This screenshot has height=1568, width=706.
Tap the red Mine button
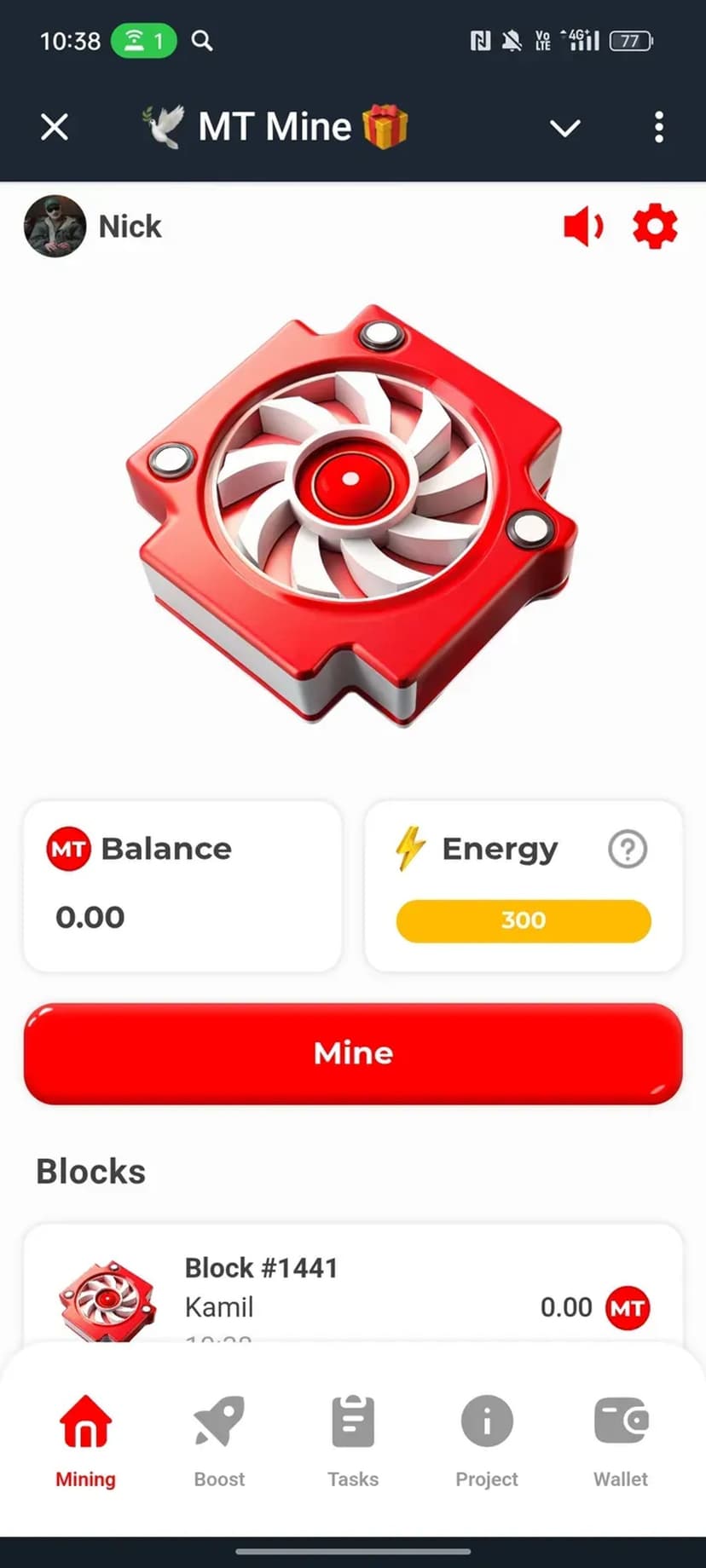[353, 1053]
